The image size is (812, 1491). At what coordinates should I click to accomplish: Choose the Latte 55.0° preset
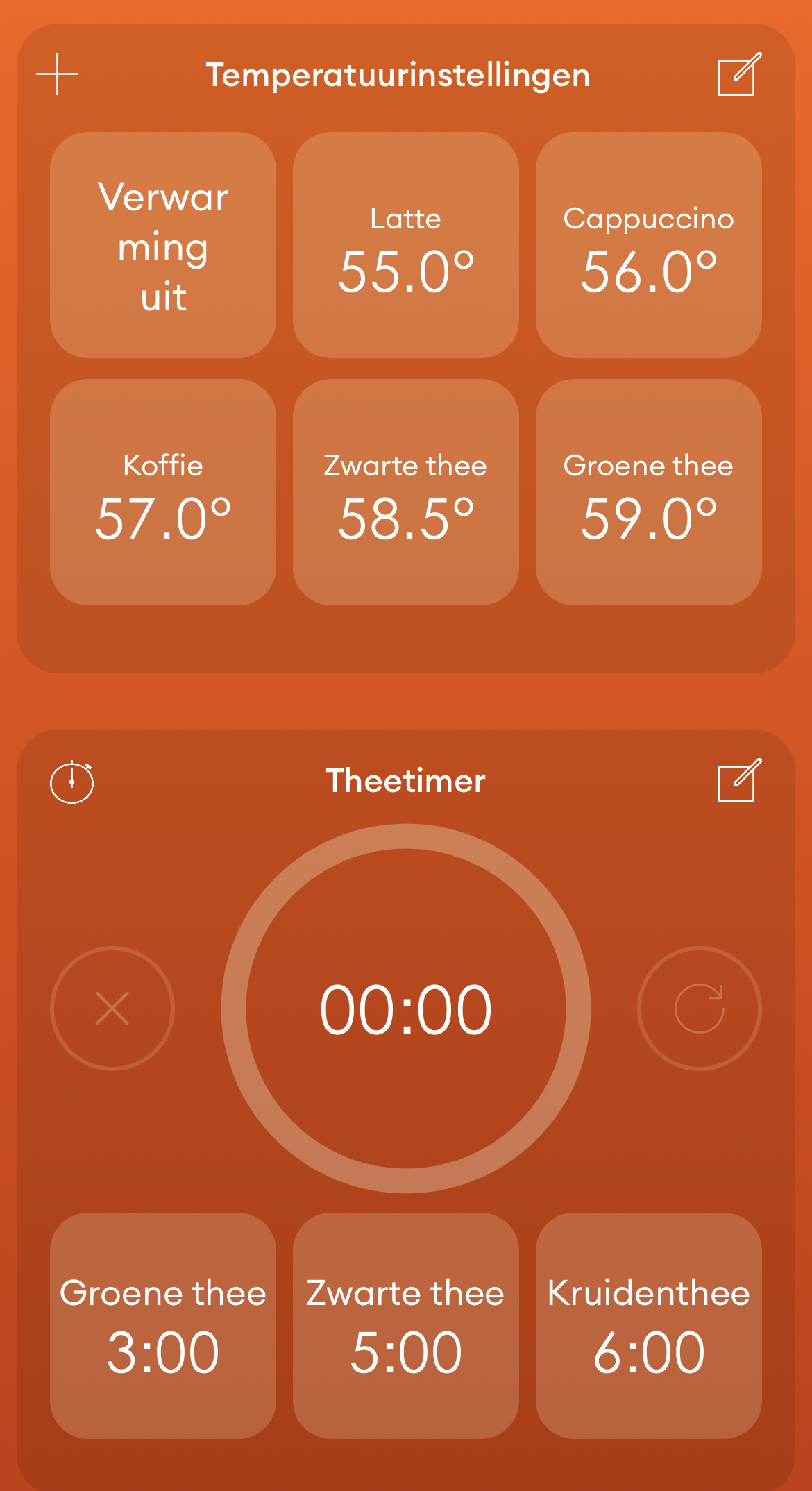pos(406,245)
